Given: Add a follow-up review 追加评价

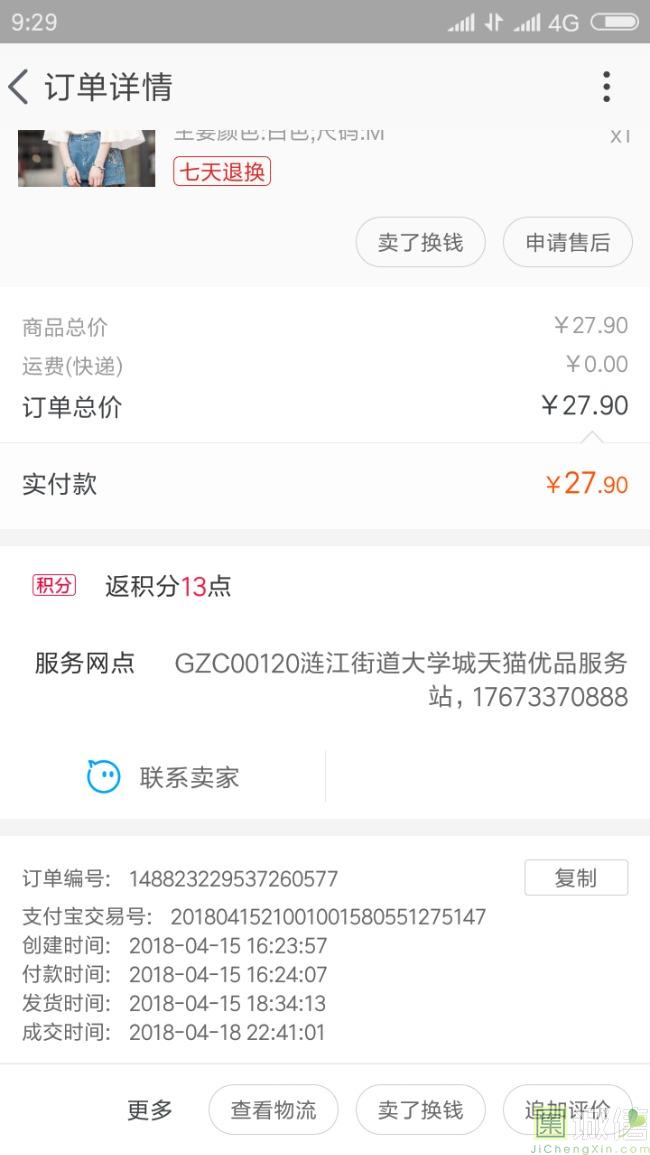Looking at the screenshot, I should click(x=567, y=1110).
